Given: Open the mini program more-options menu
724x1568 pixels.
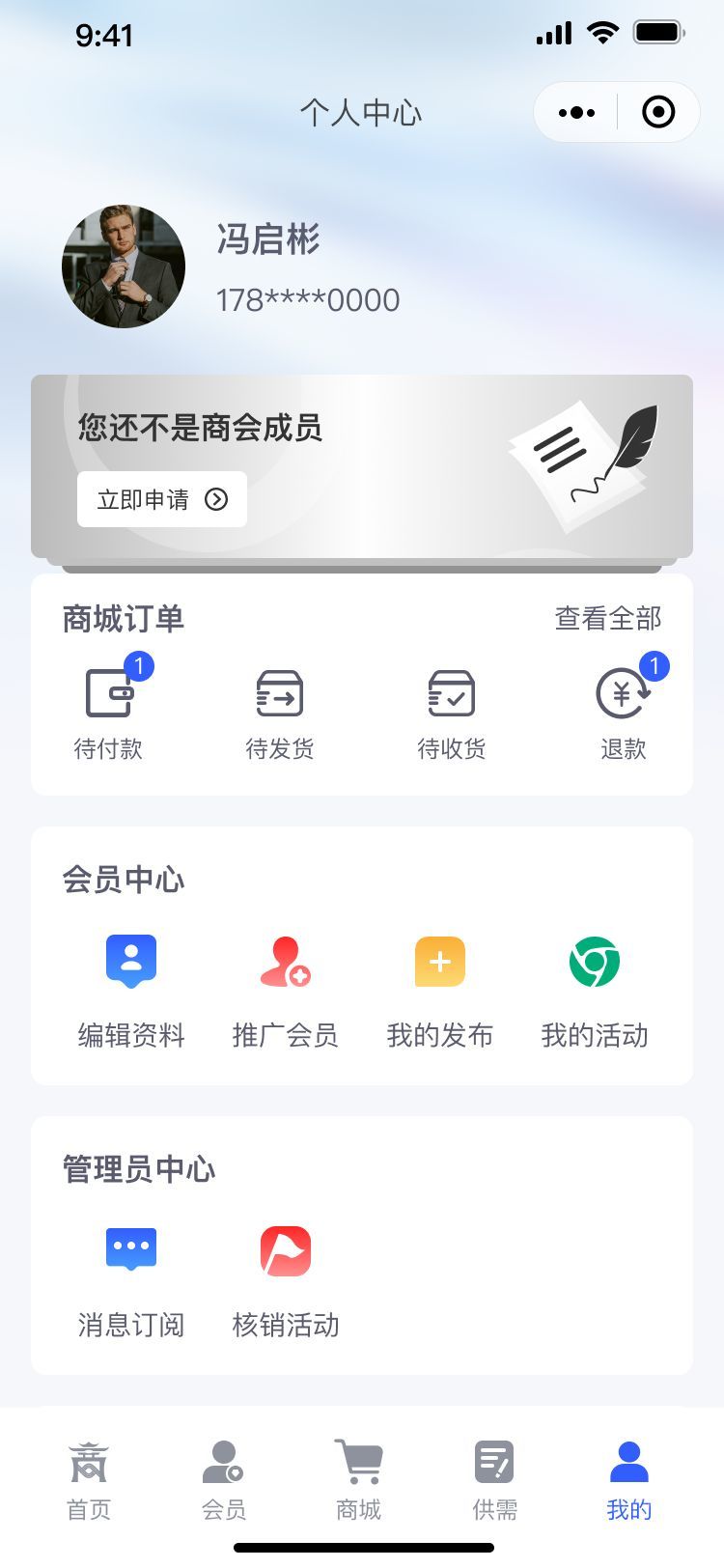Looking at the screenshot, I should click(x=577, y=113).
